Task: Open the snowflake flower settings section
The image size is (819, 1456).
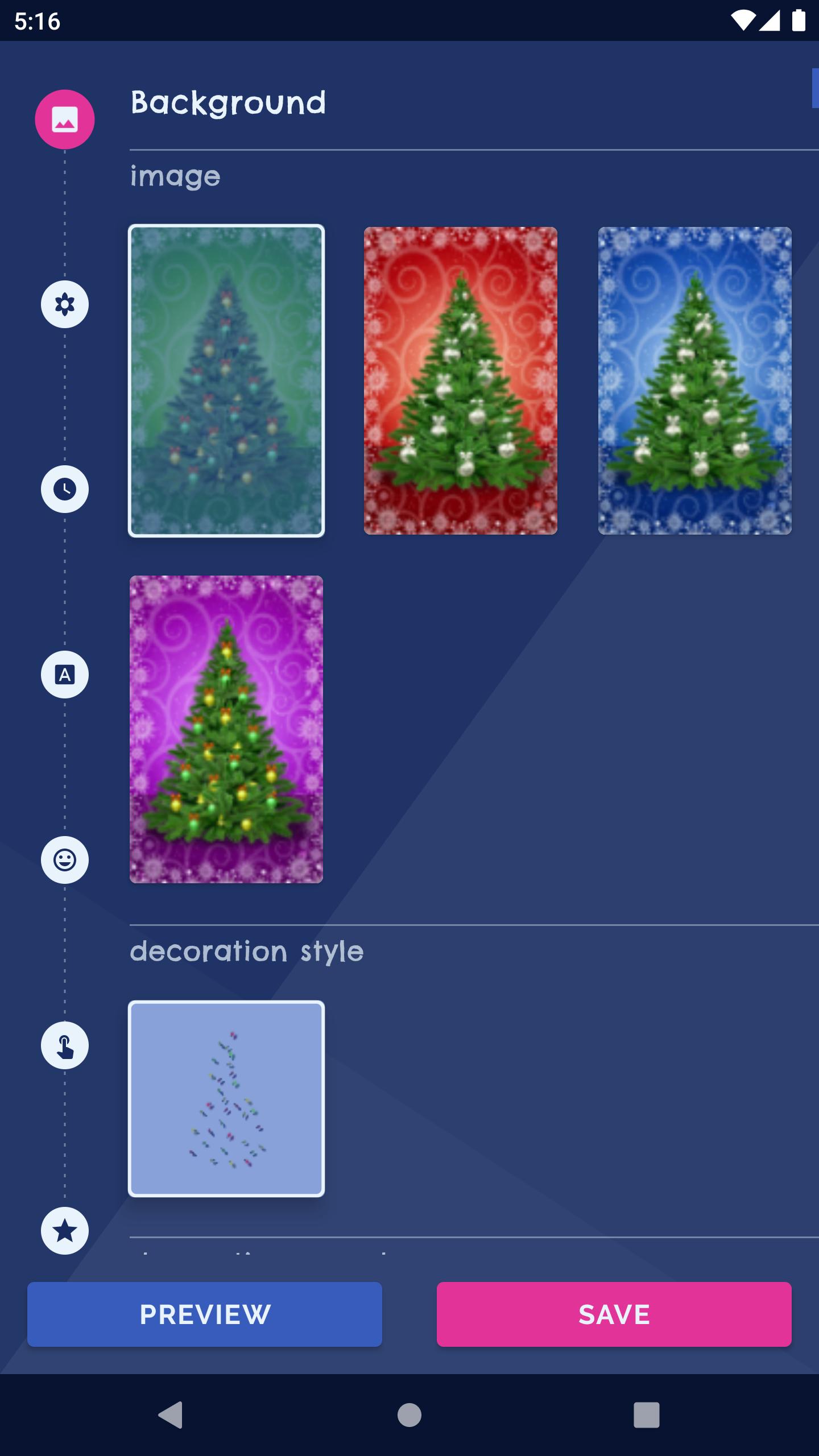Action: [x=65, y=304]
